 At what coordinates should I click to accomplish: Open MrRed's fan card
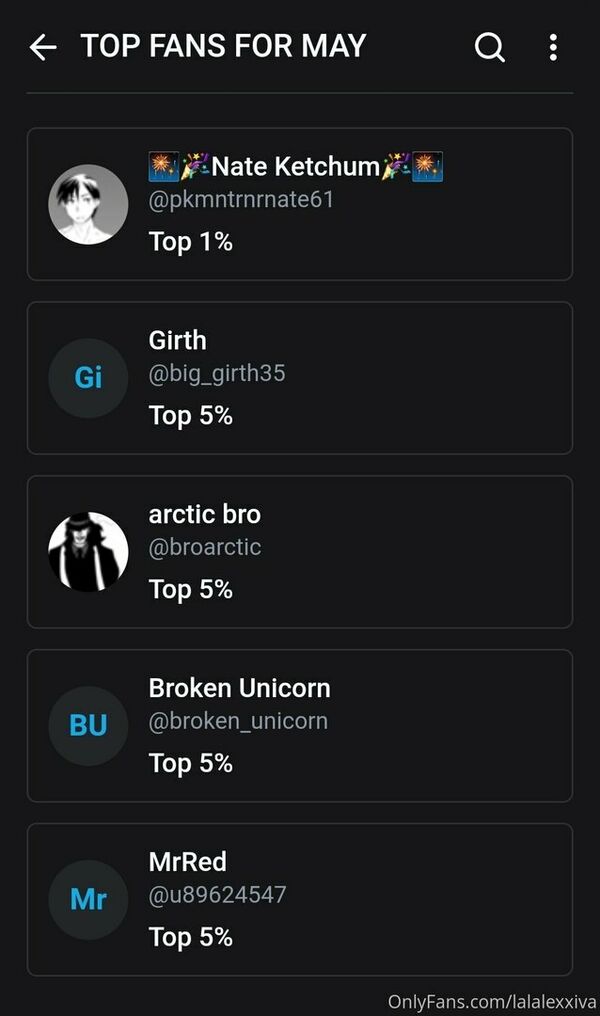tap(299, 899)
